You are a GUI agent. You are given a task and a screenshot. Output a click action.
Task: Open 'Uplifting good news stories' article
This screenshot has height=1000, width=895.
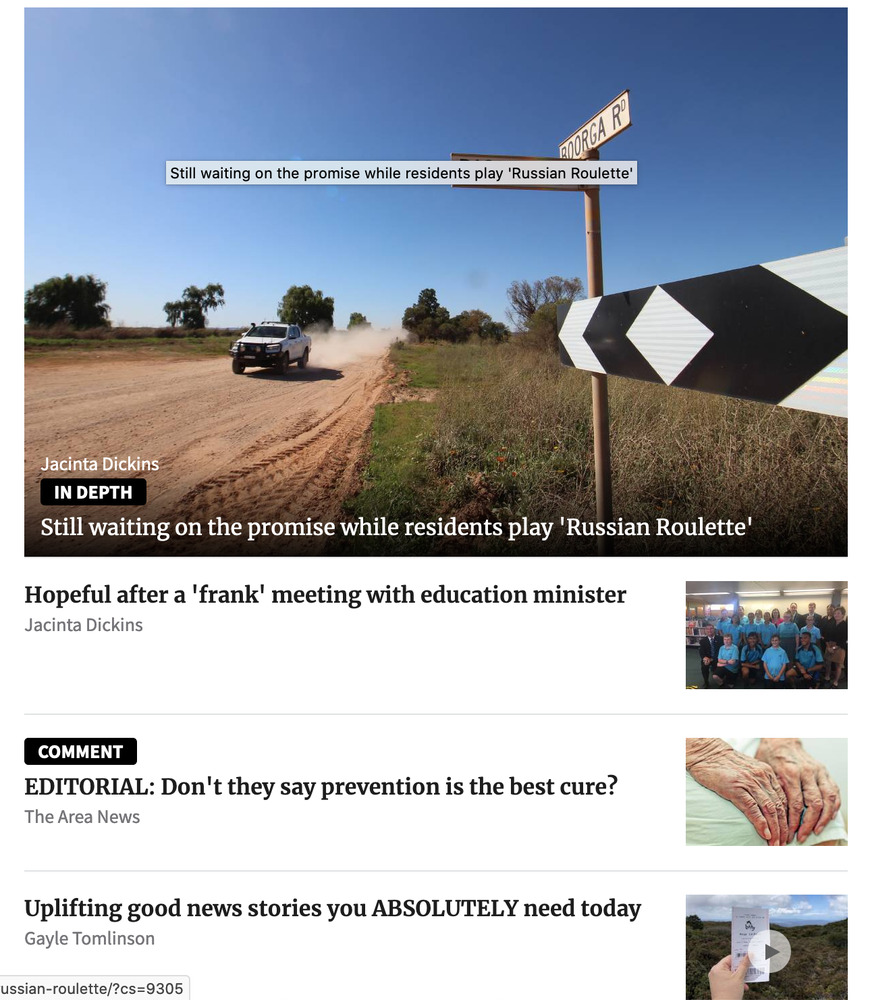332,909
